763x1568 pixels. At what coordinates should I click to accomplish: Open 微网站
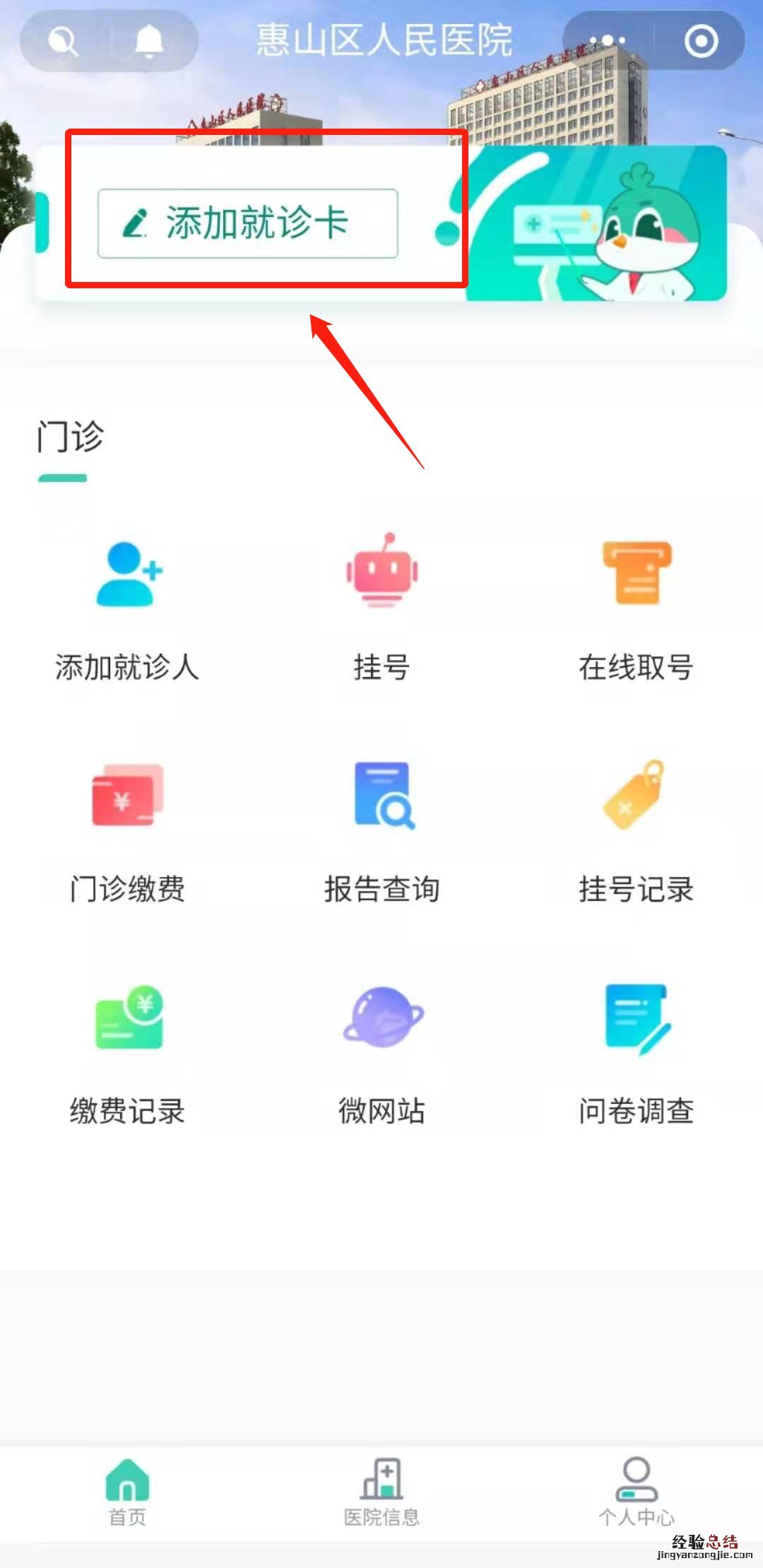tap(381, 1053)
